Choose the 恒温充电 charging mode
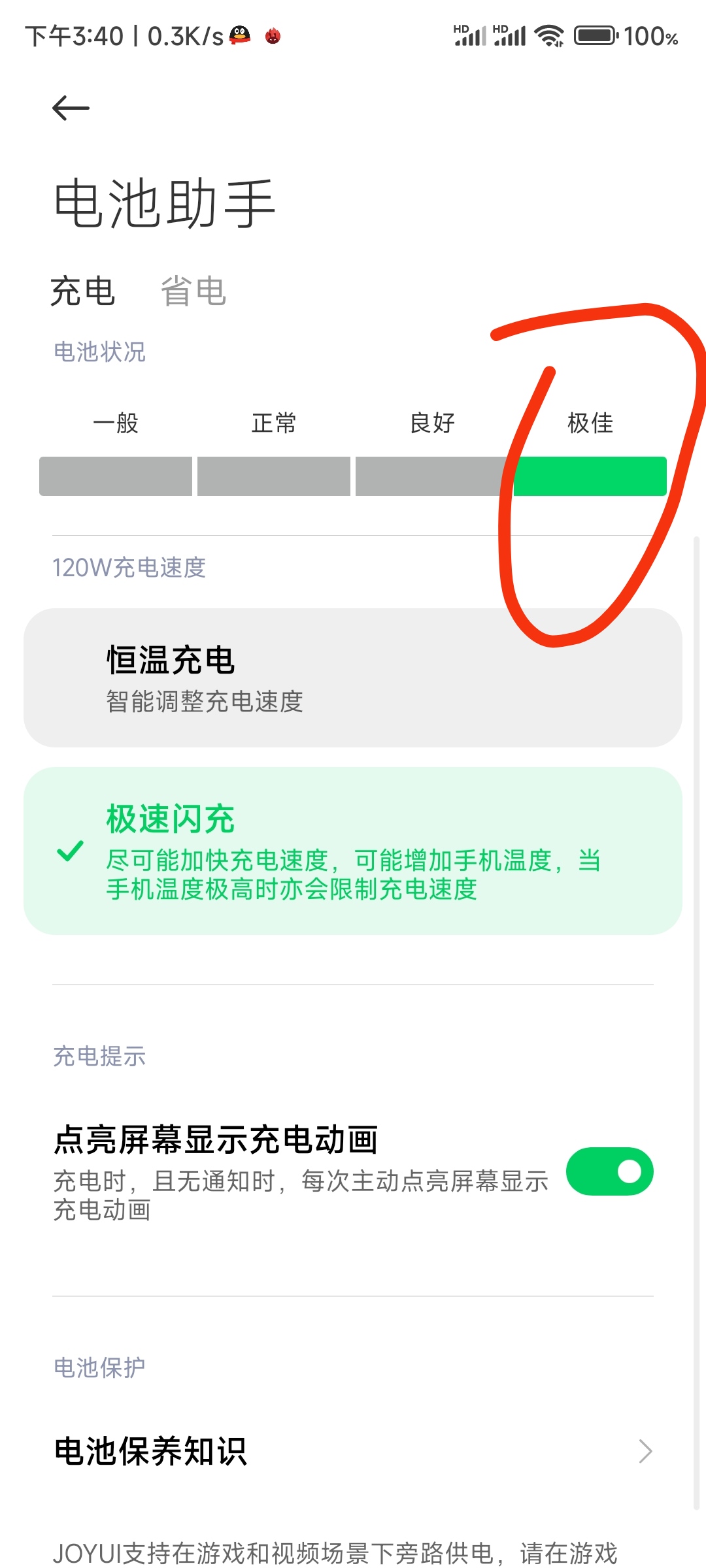 pos(353,678)
